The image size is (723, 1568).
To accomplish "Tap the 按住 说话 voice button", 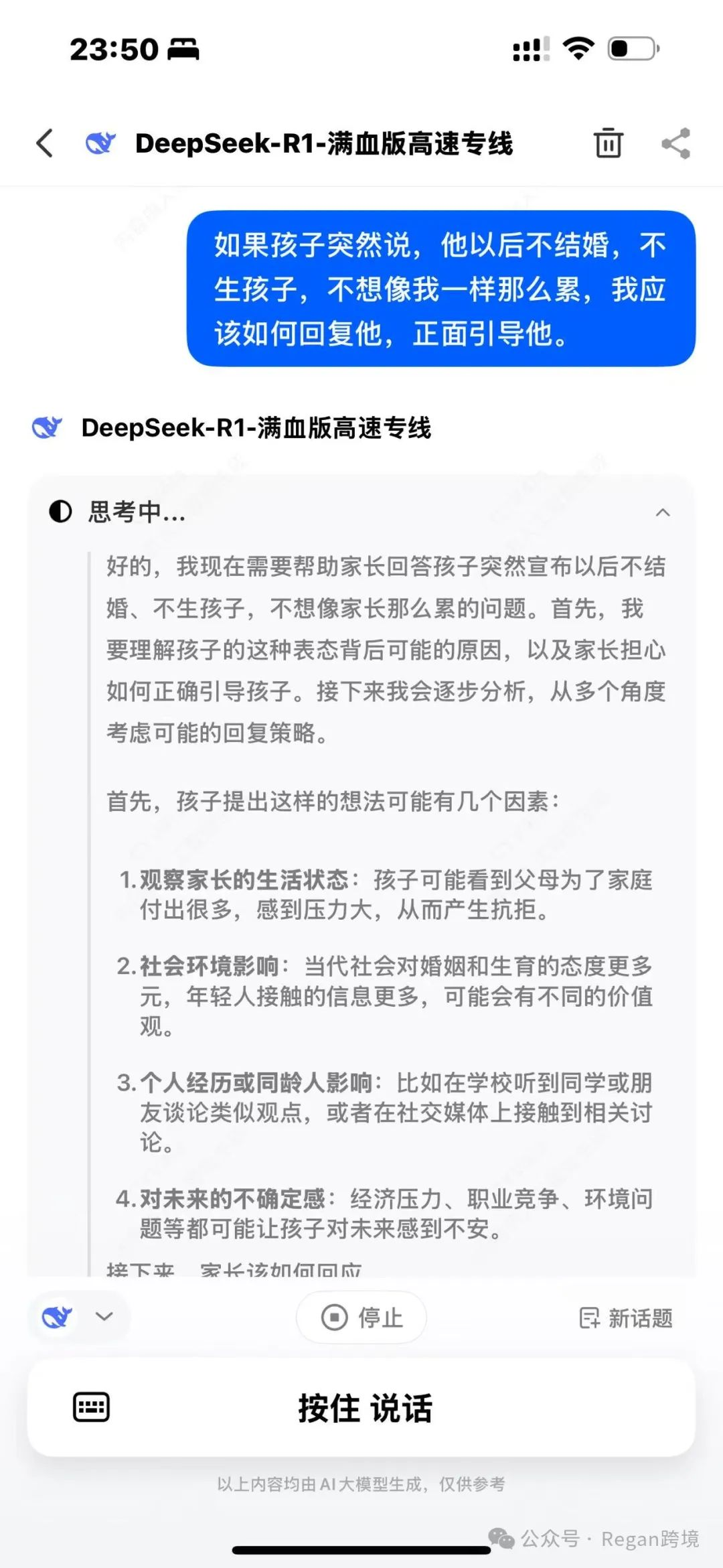I will pyautogui.click(x=366, y=1407).
